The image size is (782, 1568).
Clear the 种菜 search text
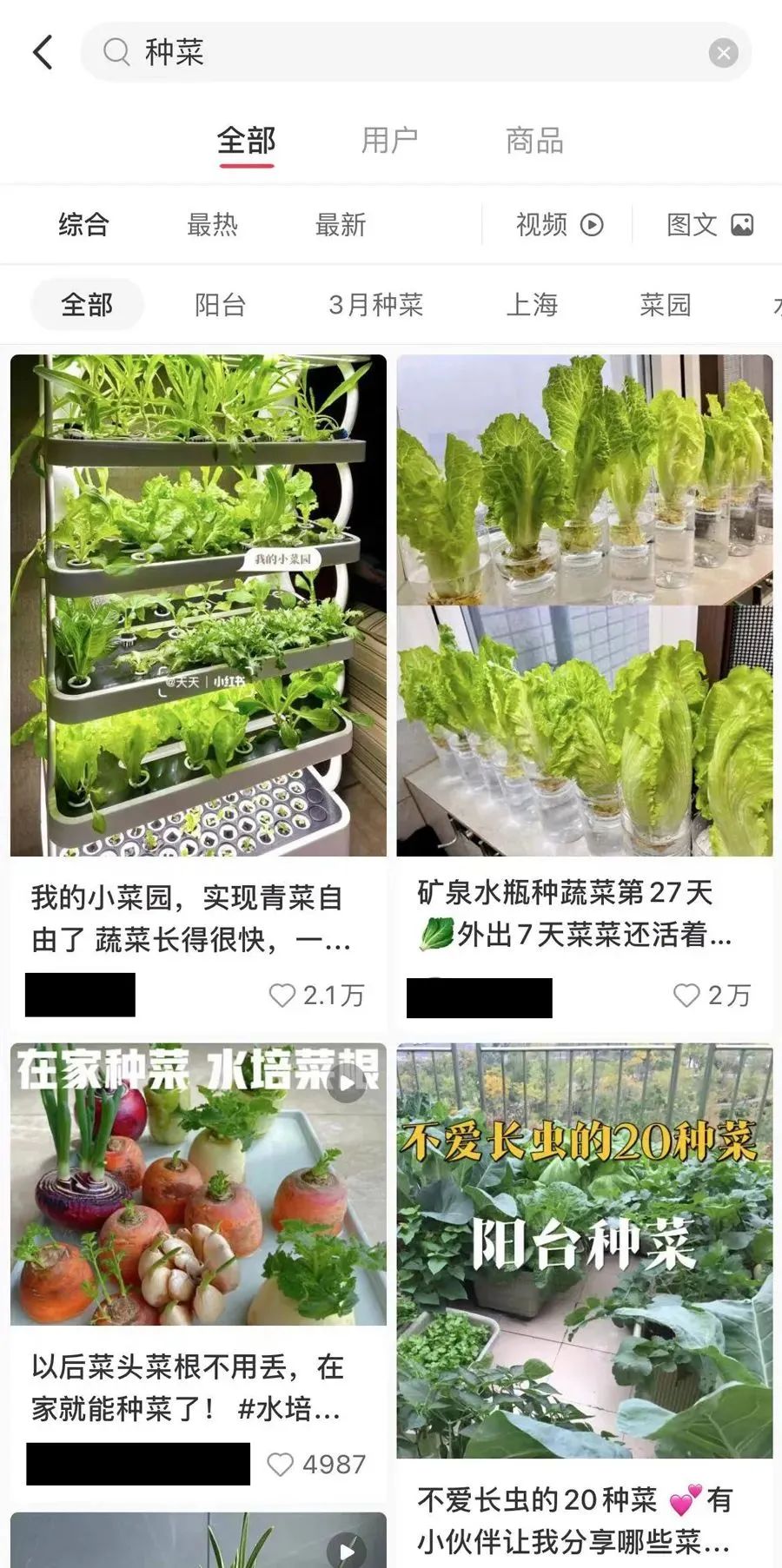723,53
